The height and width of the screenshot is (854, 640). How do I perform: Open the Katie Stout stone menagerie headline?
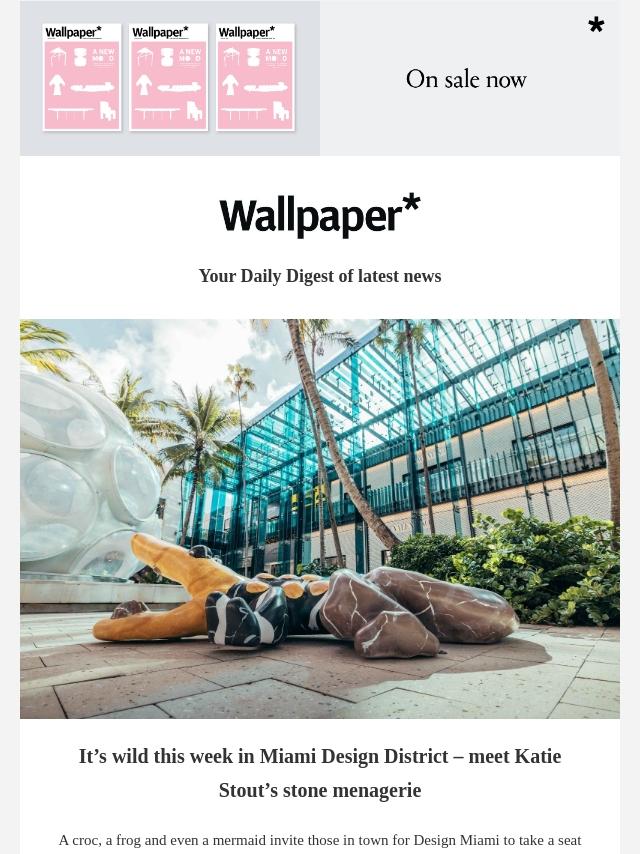coord(320,773)
